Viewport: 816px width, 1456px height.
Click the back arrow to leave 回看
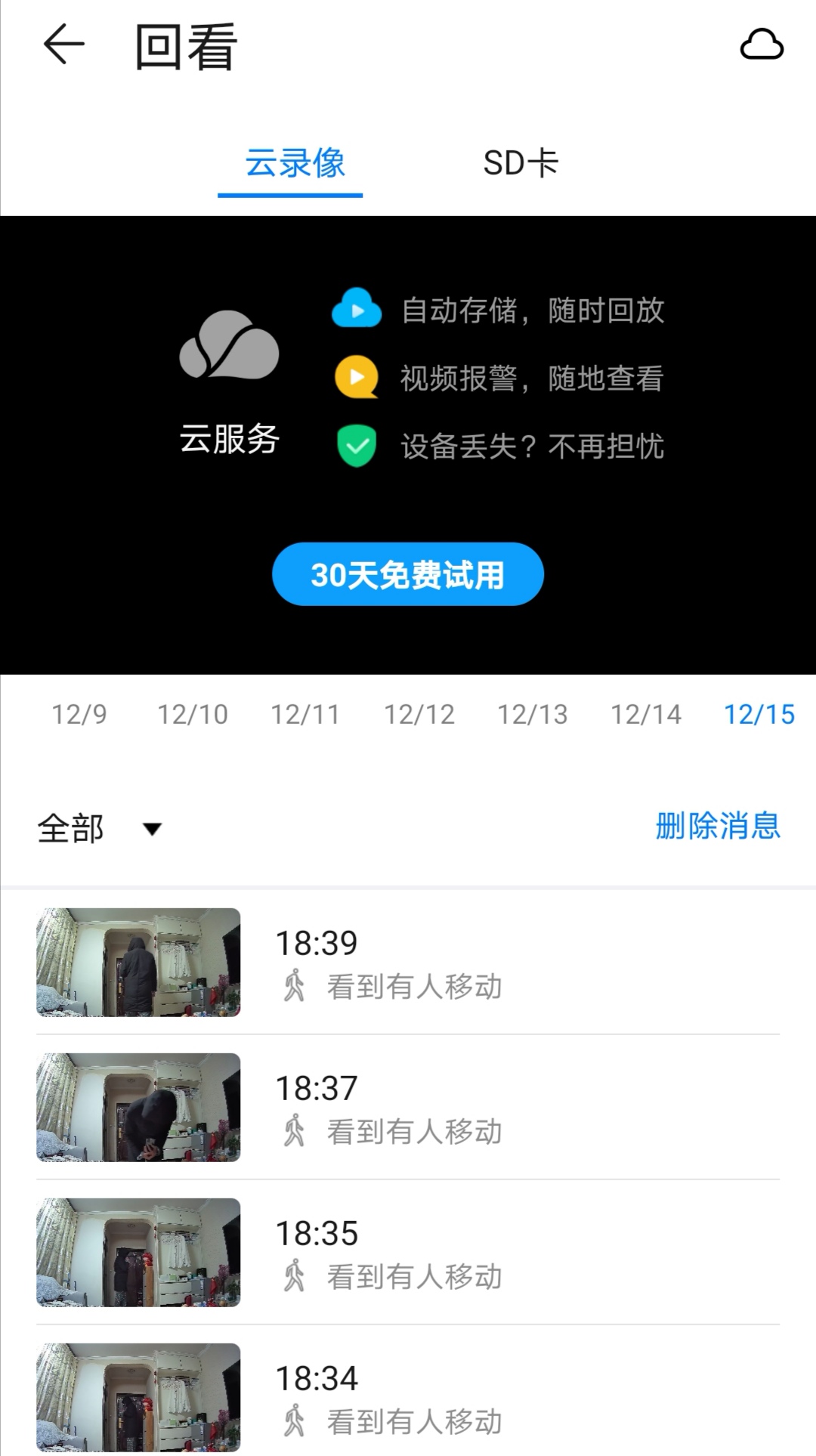(x=62, y=45)
